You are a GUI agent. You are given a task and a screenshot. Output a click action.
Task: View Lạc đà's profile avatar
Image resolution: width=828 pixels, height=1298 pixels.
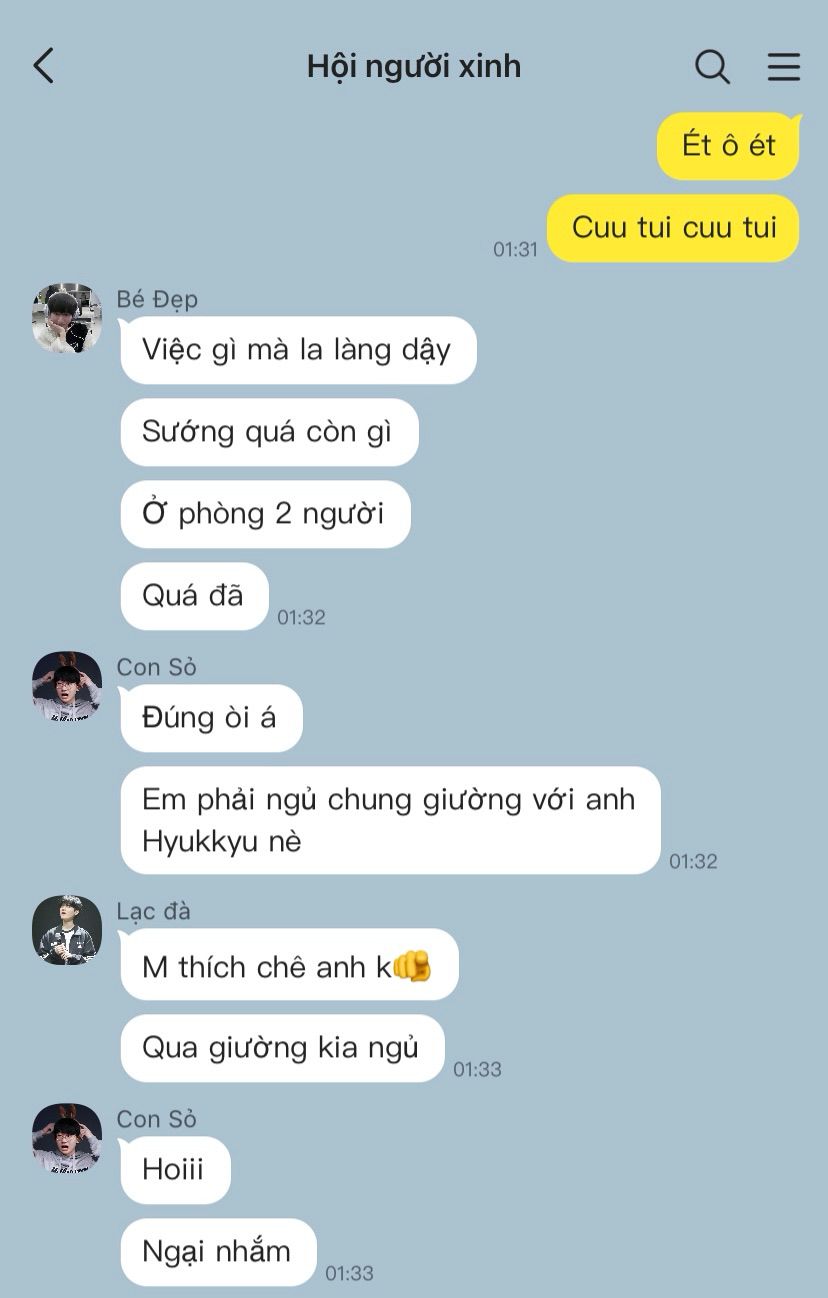tap(67, 930)
